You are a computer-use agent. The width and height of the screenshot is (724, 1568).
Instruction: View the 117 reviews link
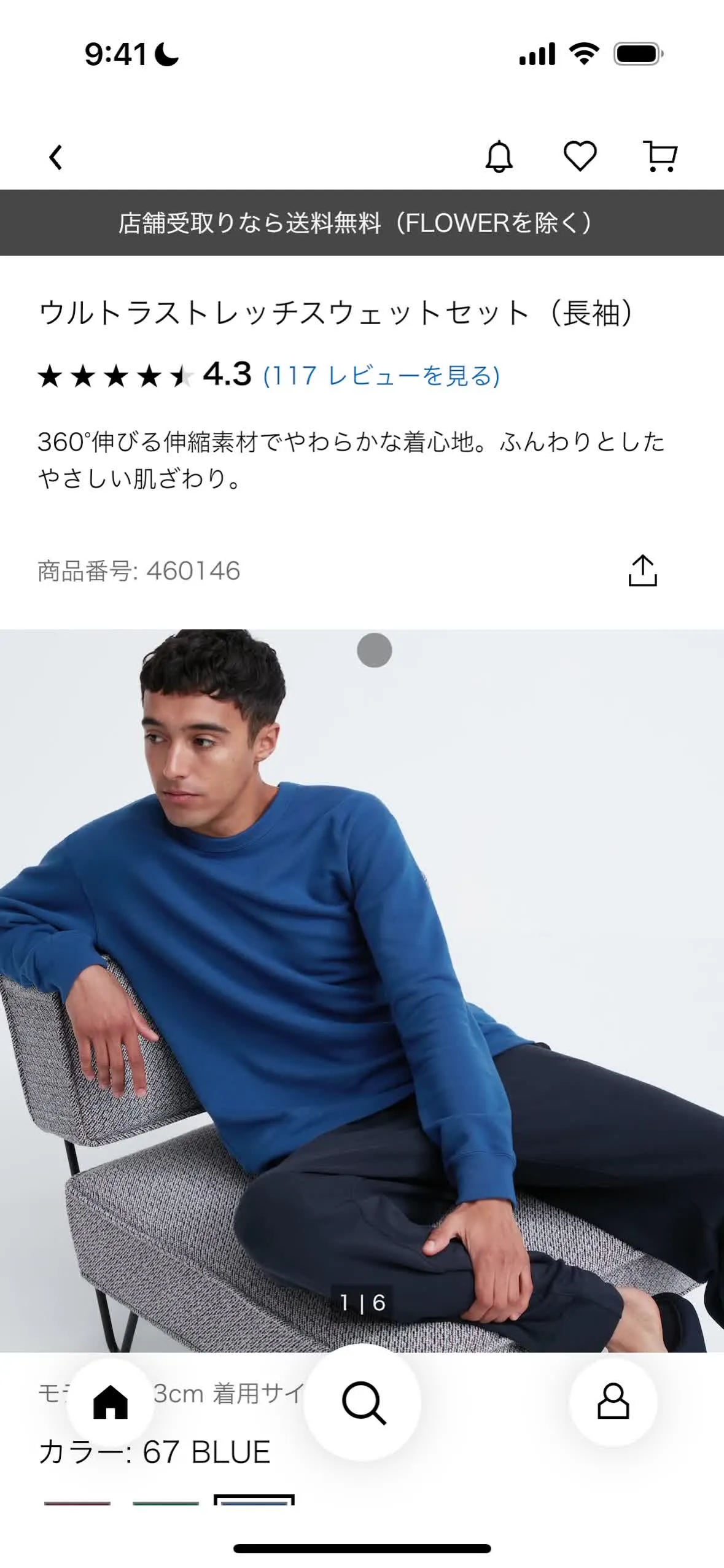[x=381, y=375]
